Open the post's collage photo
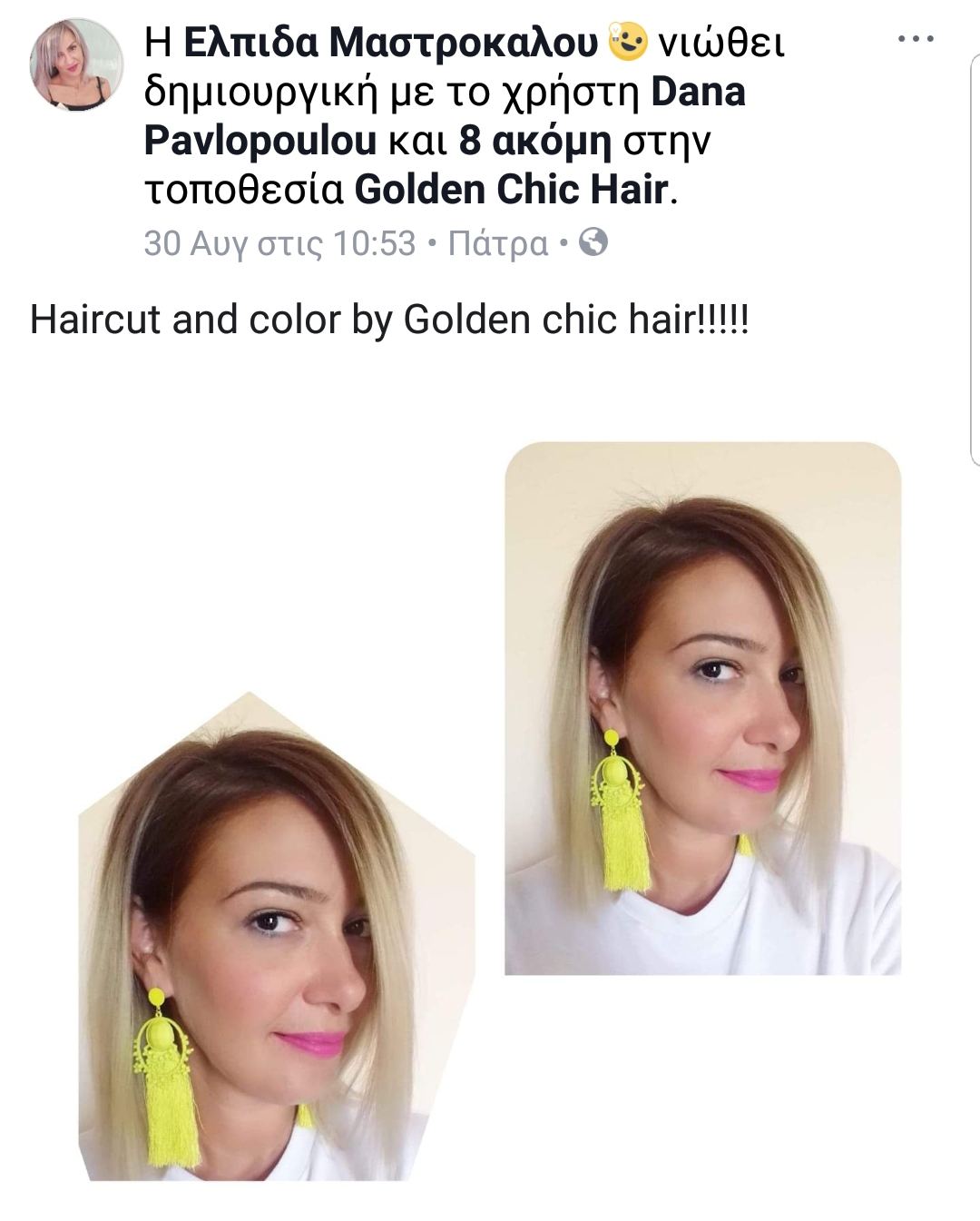This screenshot has width=980, height=1221. coord(490,808)
